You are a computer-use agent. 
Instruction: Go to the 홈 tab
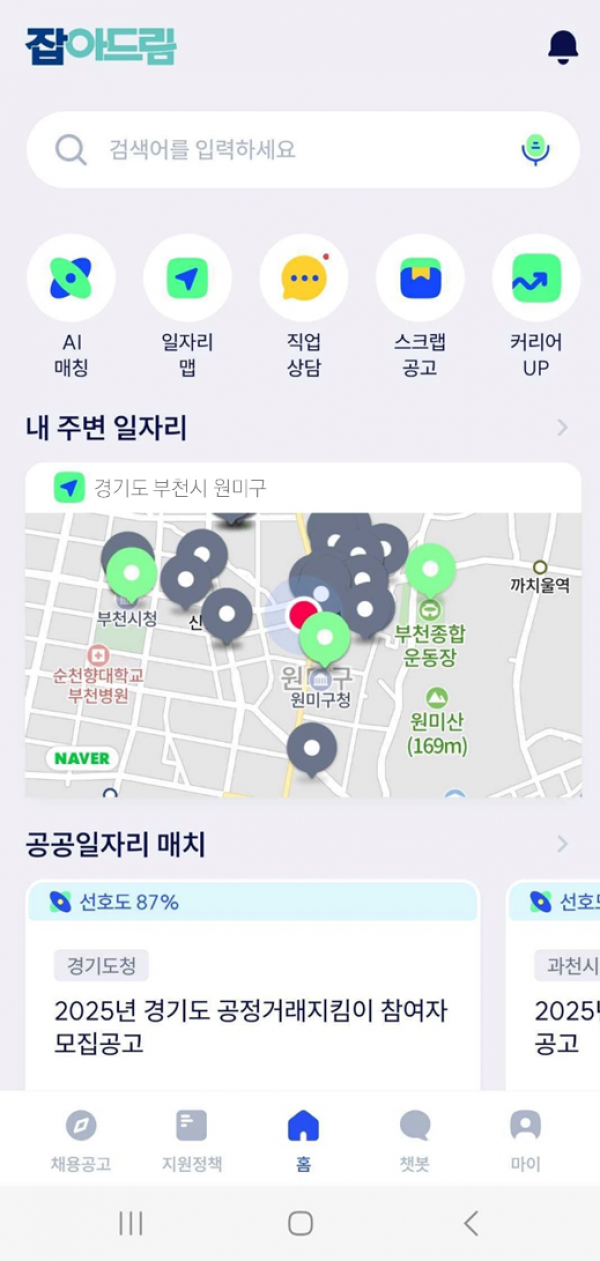(303, 1140)
